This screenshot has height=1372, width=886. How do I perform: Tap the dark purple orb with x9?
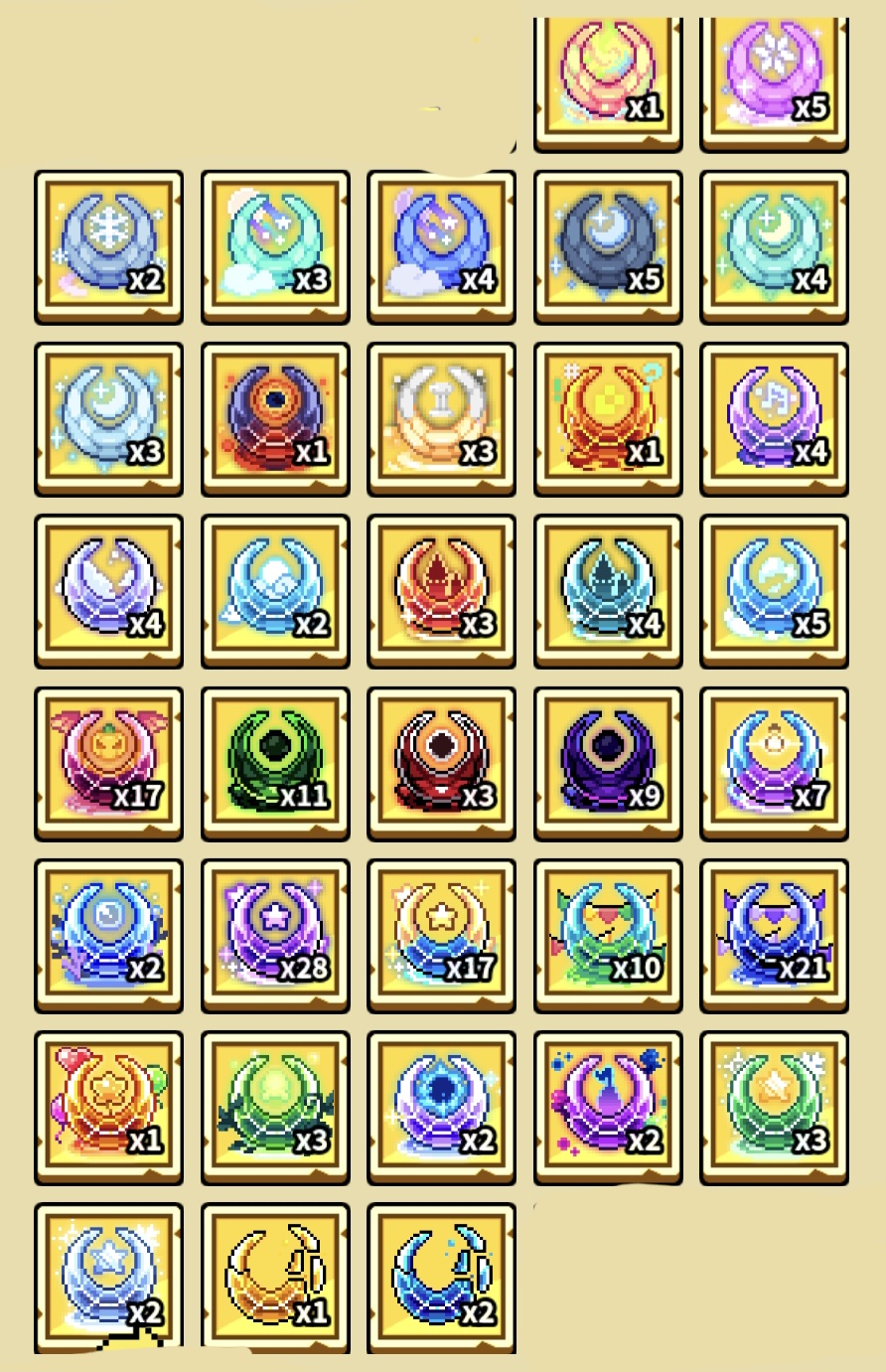[608, 763]
